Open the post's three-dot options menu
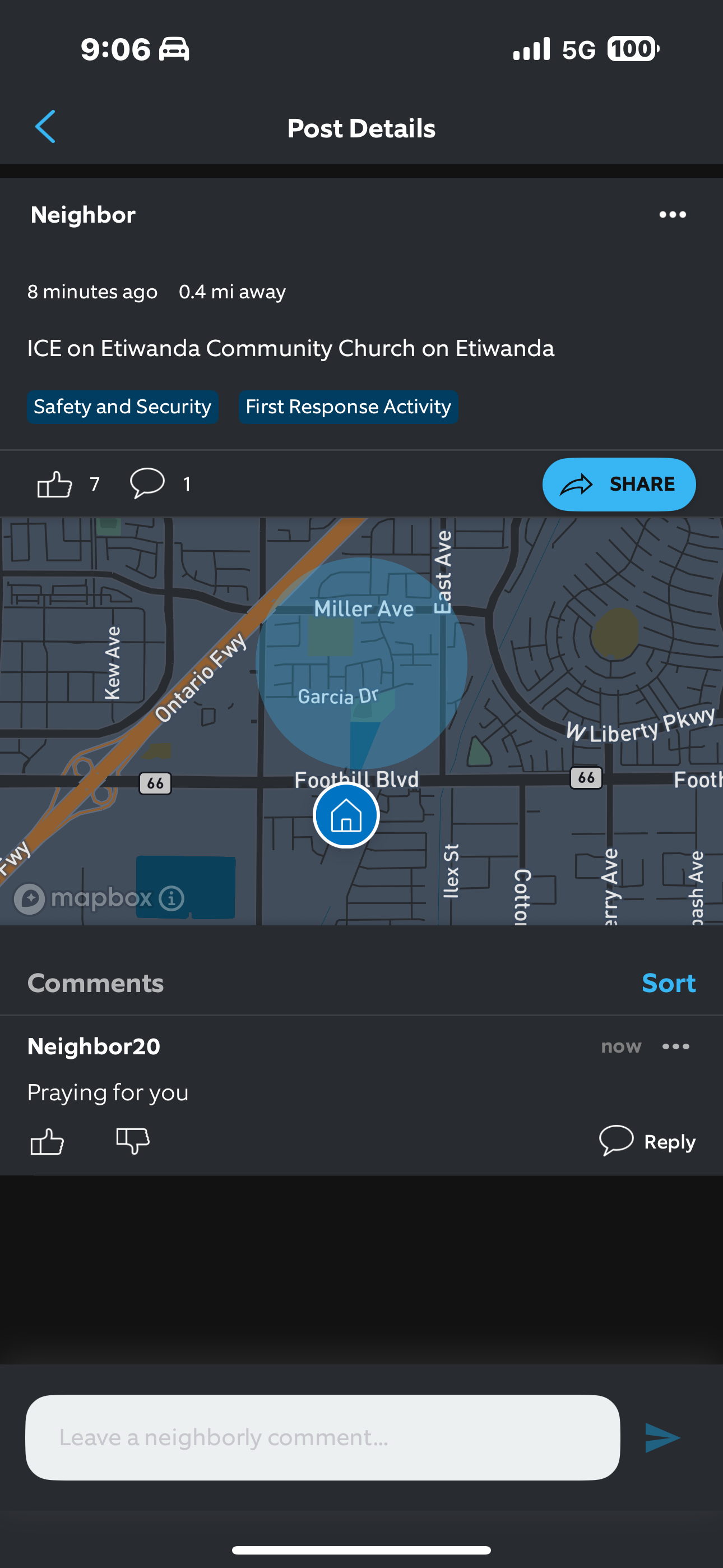 [x=672, y=214]
